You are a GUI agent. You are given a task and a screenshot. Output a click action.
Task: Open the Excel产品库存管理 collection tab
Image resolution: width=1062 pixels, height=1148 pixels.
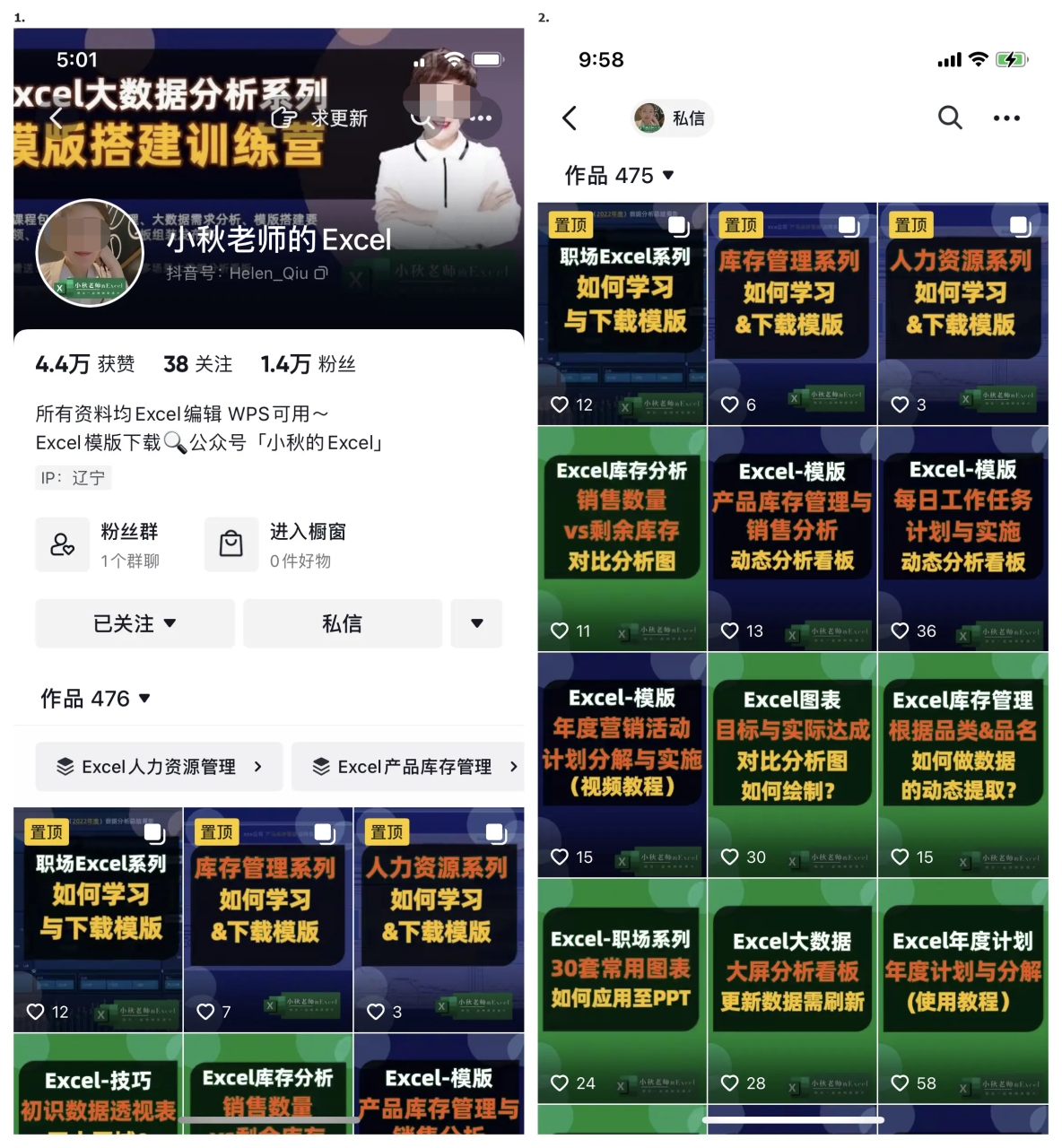coord(407,767)
